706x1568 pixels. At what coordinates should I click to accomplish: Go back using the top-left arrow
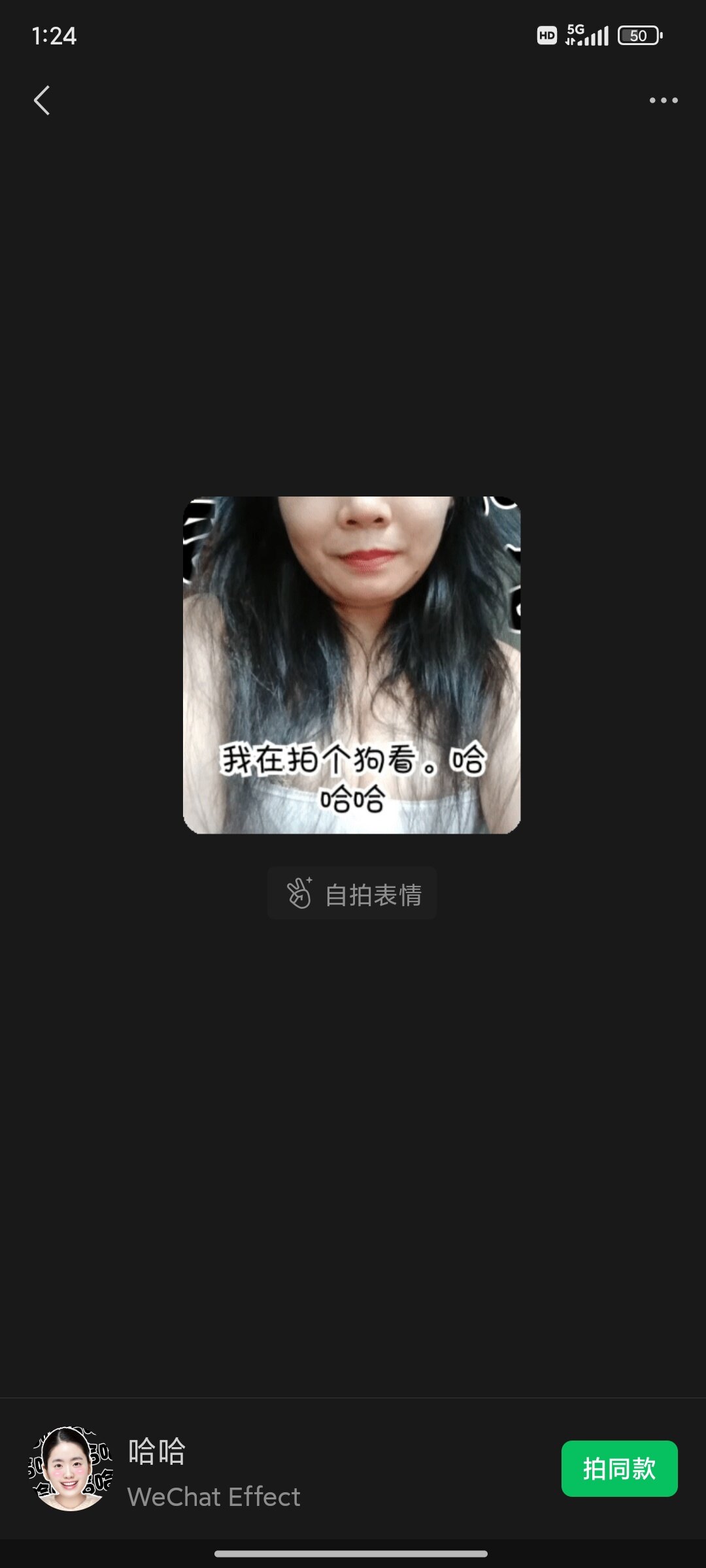pyautogui.click(x=42, y=101)
